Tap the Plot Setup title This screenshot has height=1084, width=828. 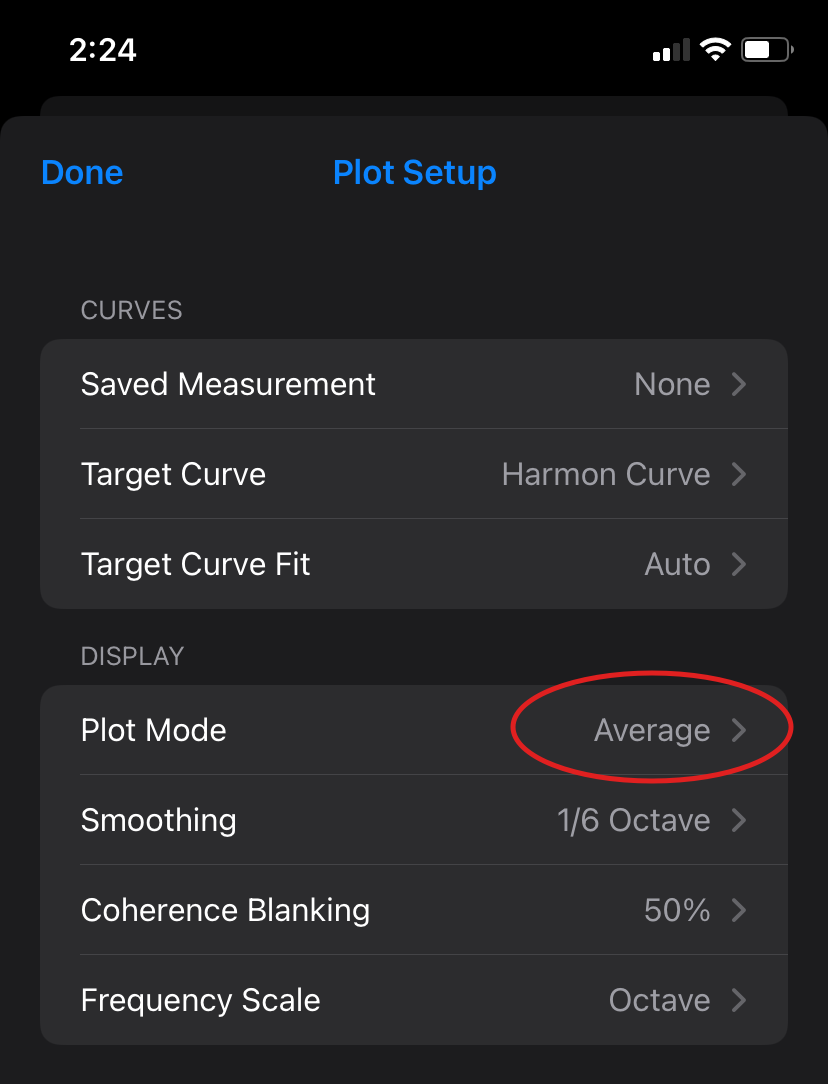pos(414,172)
